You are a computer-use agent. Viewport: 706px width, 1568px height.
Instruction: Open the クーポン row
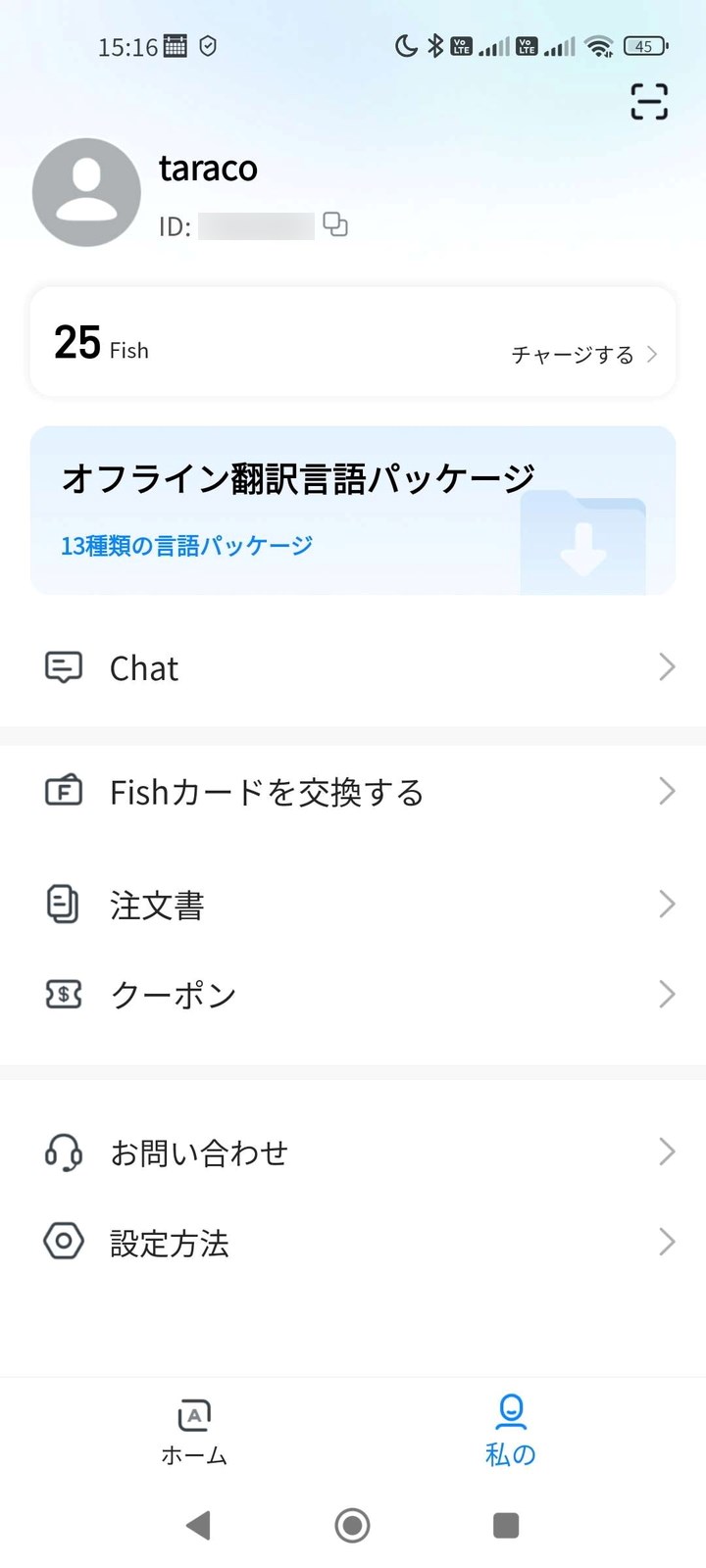[353, 994]
